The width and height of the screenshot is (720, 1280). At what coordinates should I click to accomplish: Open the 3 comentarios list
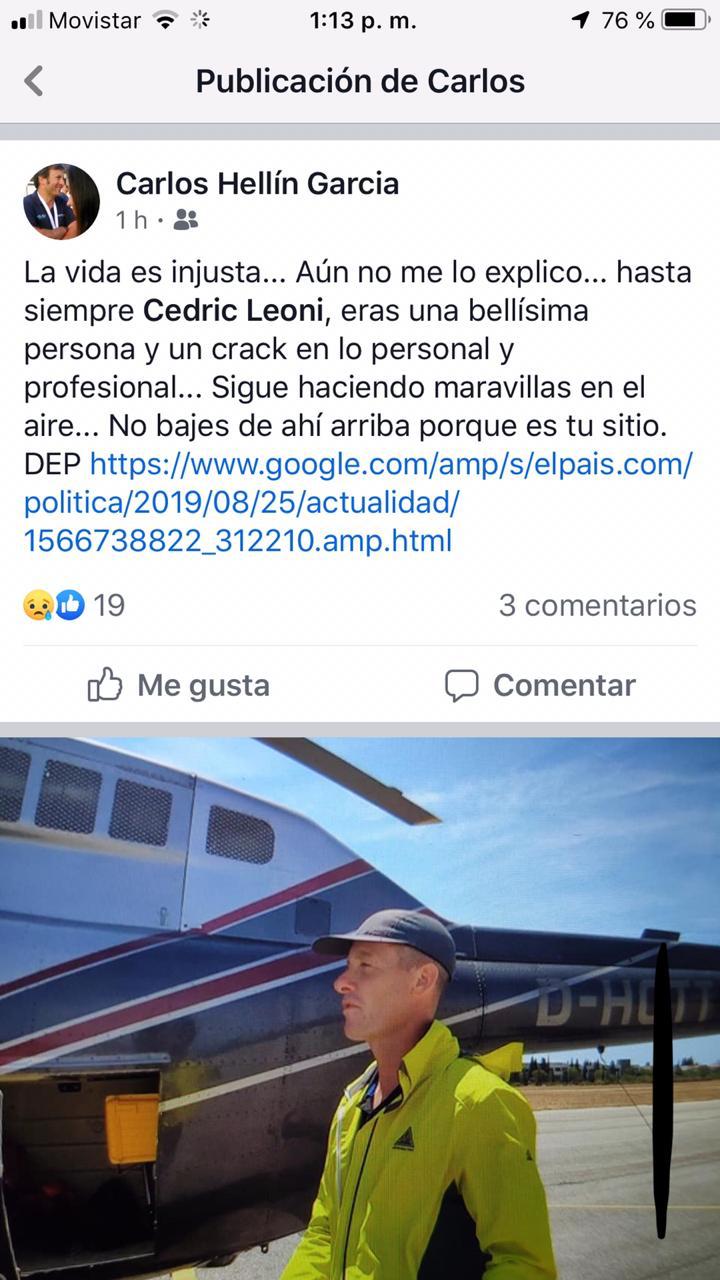[597, 605]
